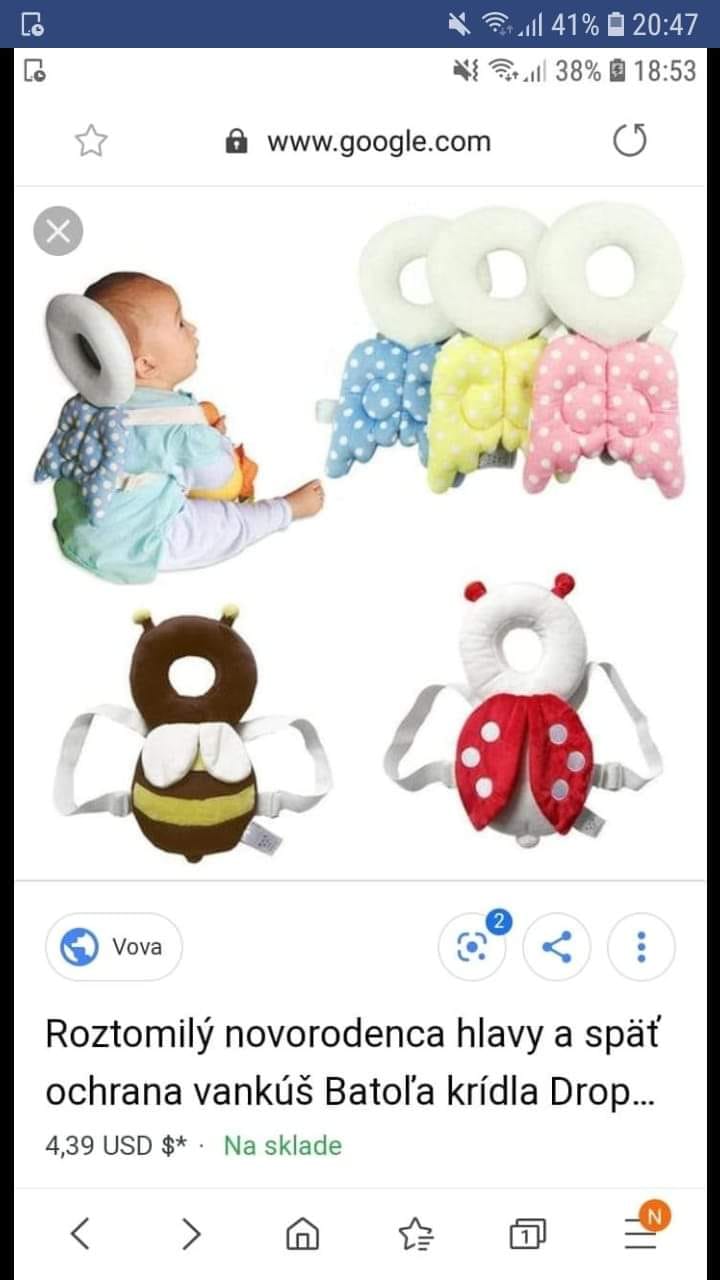Close the image preview
Screen dimensions: 720x1280
click(58, 232)
